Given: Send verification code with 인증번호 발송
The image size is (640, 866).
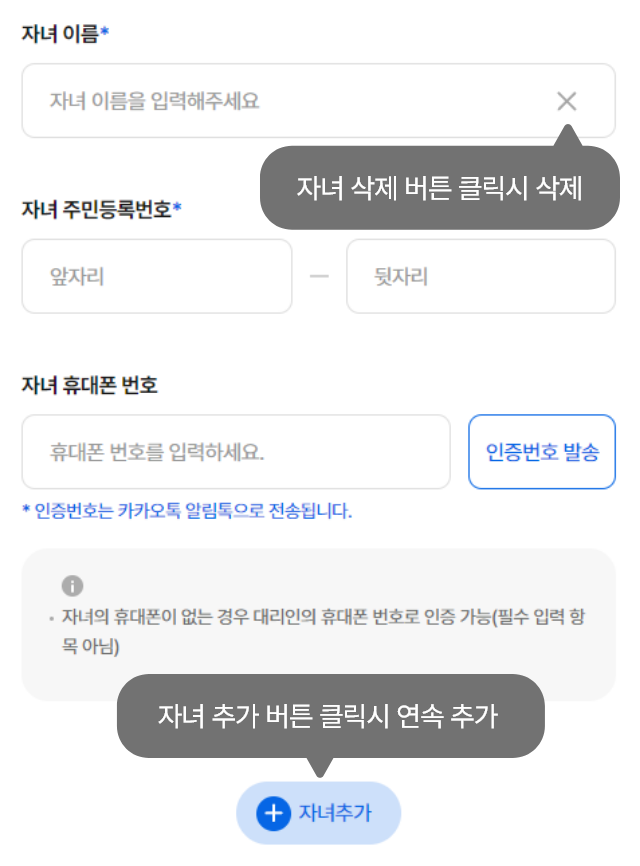Looking at the screenshot, I should (x=542, y=452).
